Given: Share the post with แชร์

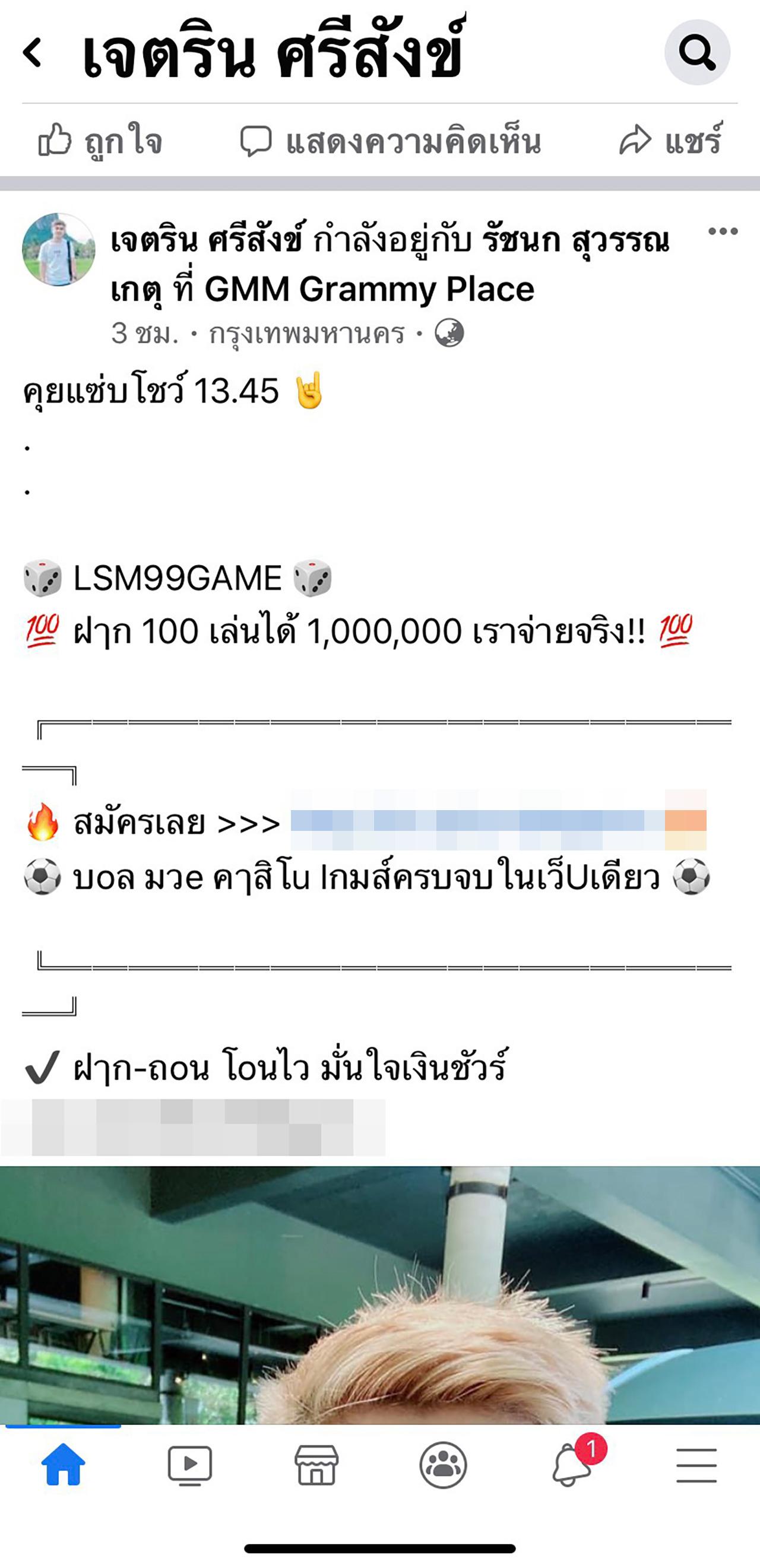Looking at the screenshot, I should [x=671, y=141].
